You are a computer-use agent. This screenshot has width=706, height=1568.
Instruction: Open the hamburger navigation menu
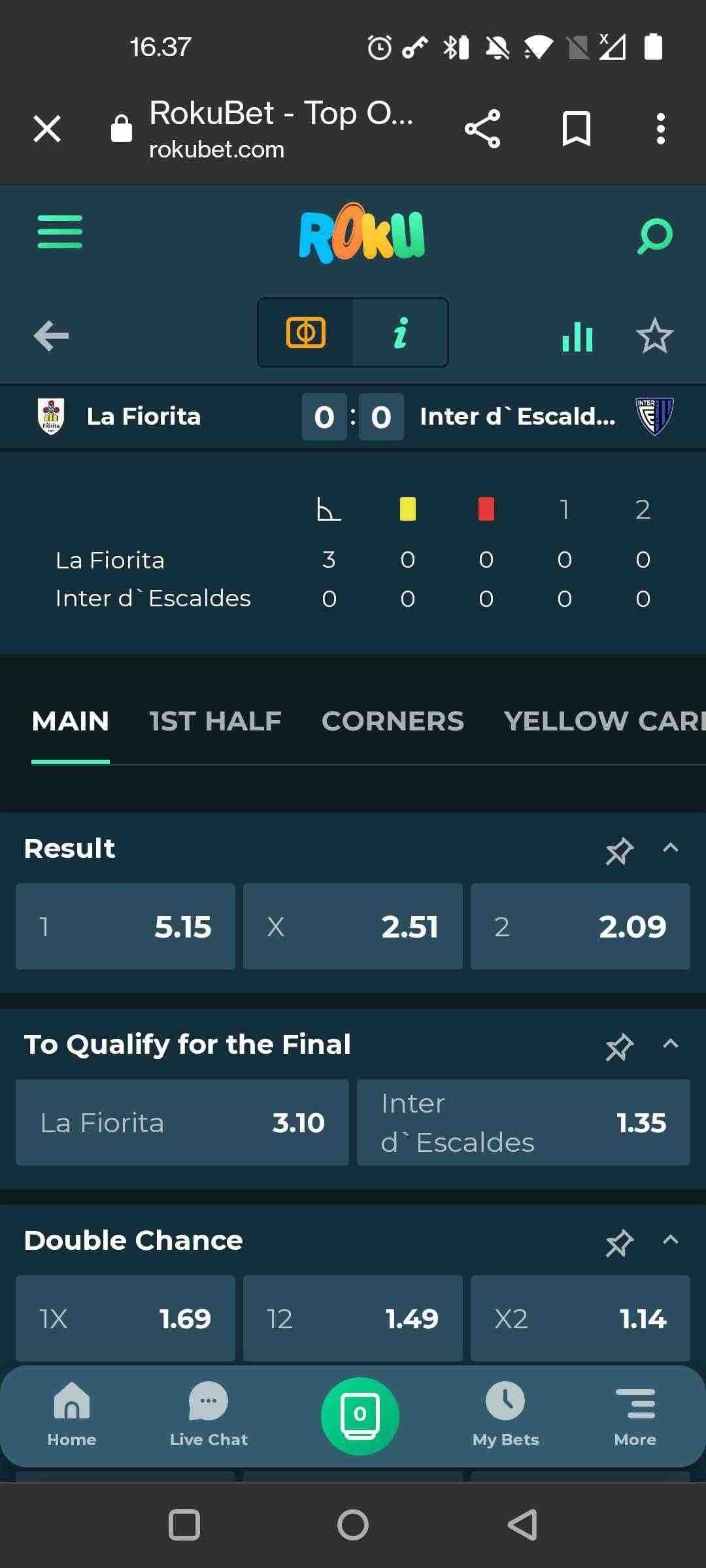pyautogui.click(x=60, y=232)
